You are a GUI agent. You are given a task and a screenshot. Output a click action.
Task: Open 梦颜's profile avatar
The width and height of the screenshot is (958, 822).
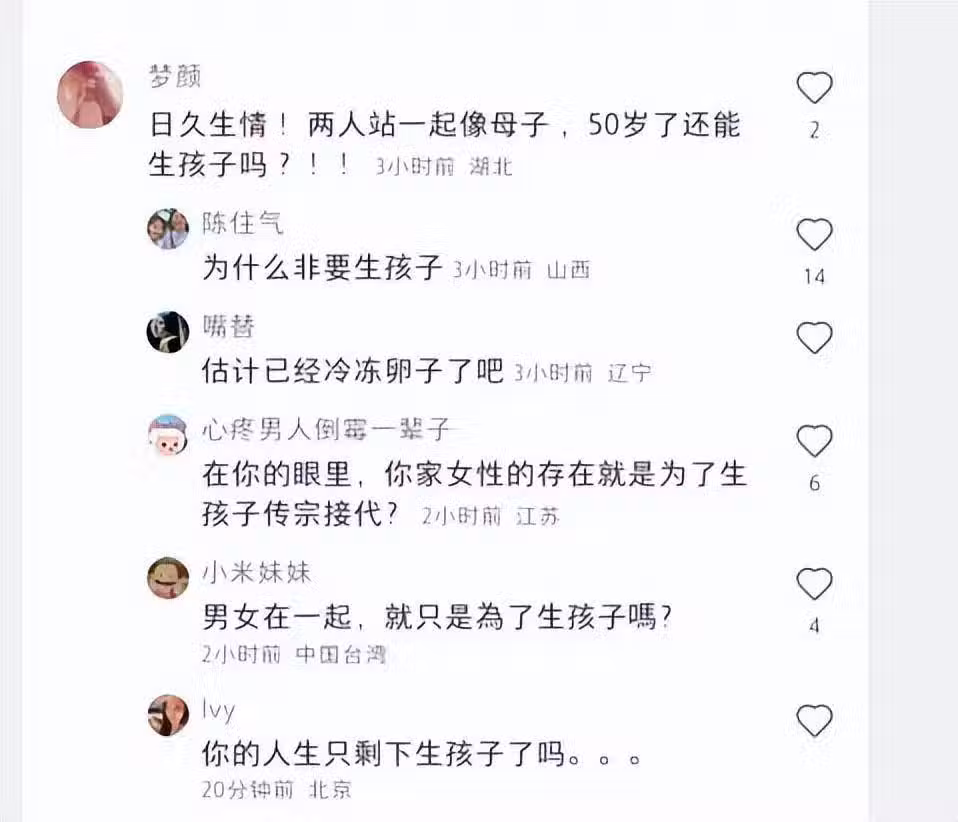pos(90,94)
